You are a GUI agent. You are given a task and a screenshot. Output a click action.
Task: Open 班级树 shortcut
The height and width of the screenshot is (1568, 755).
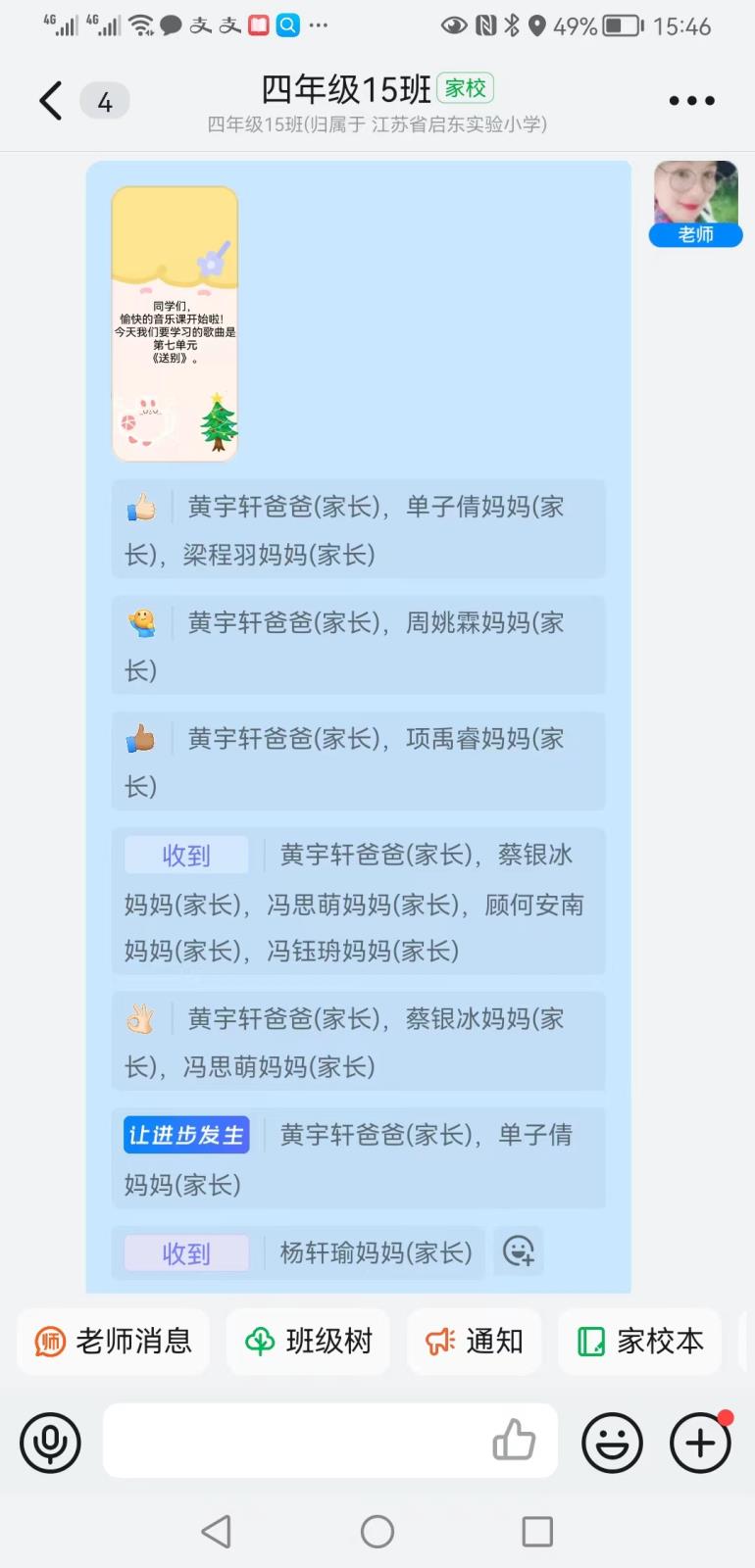coord(309,1342)
